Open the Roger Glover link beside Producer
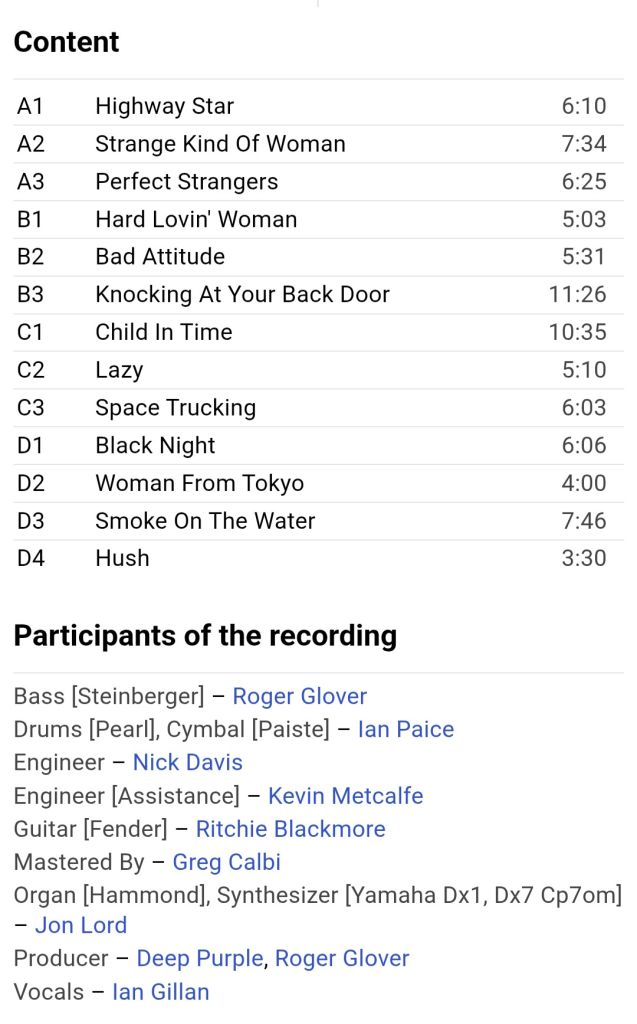Viewport: 637px width, 1024px height. 342,958
